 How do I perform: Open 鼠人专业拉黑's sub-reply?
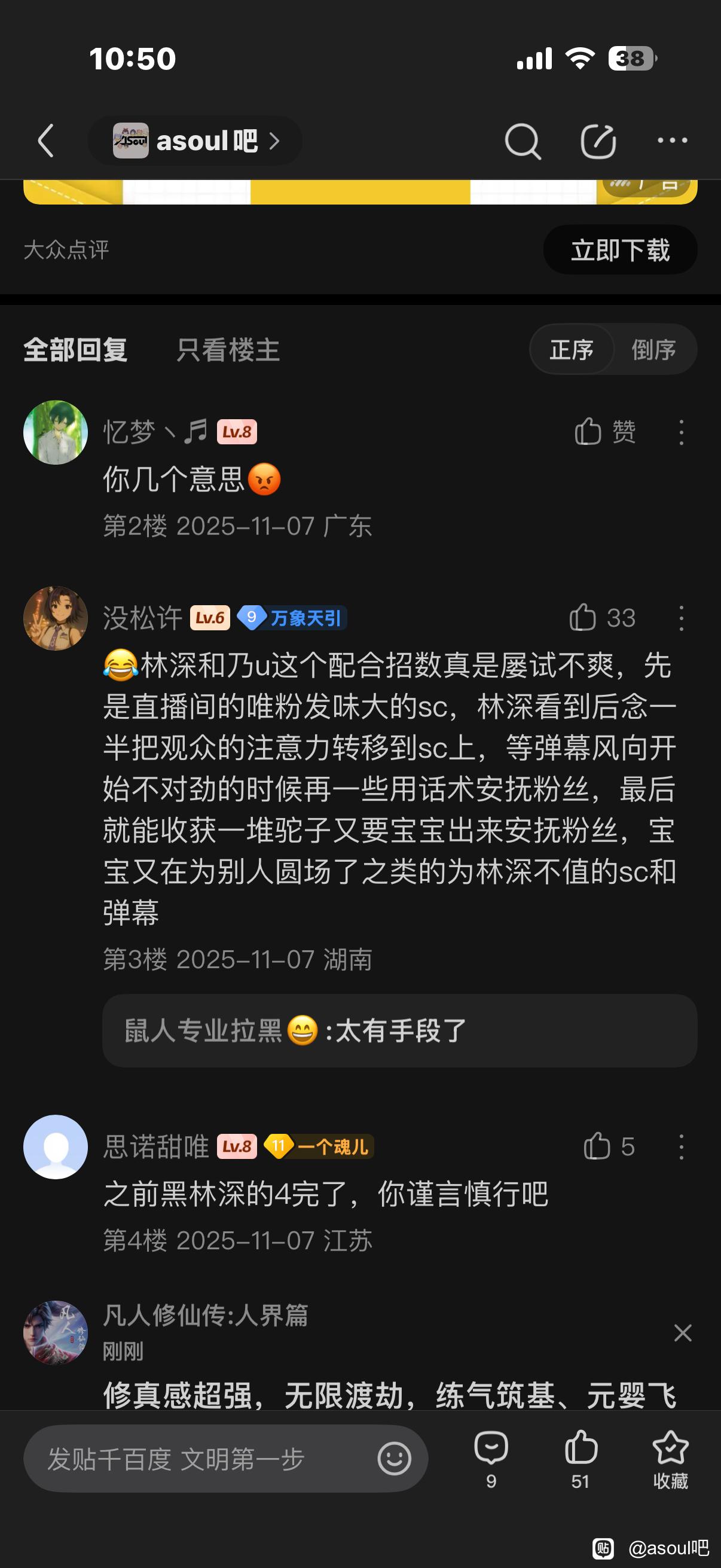tap(399, 1030)
